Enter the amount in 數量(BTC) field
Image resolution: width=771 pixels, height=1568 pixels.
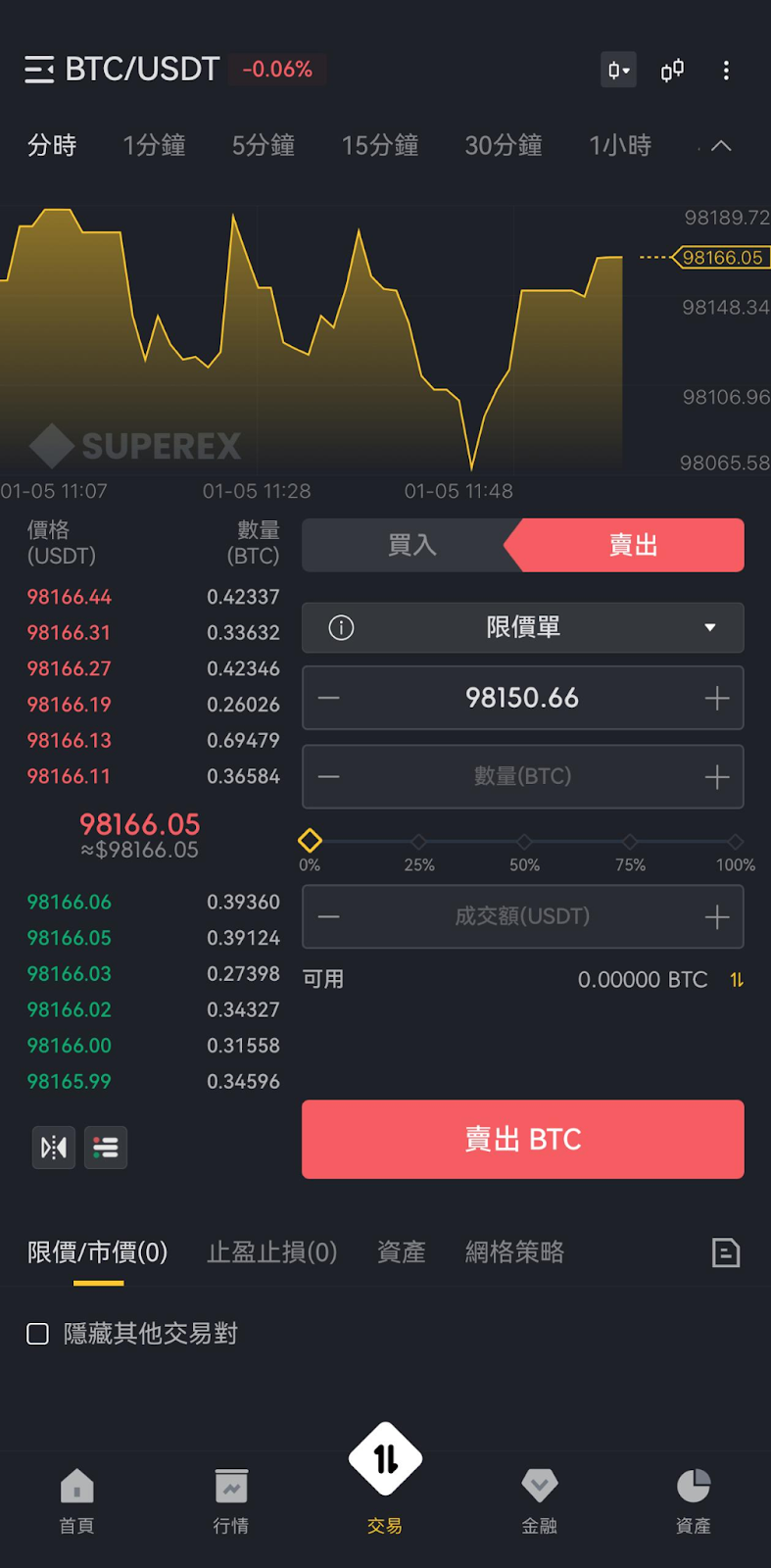(x=522, y=776)
